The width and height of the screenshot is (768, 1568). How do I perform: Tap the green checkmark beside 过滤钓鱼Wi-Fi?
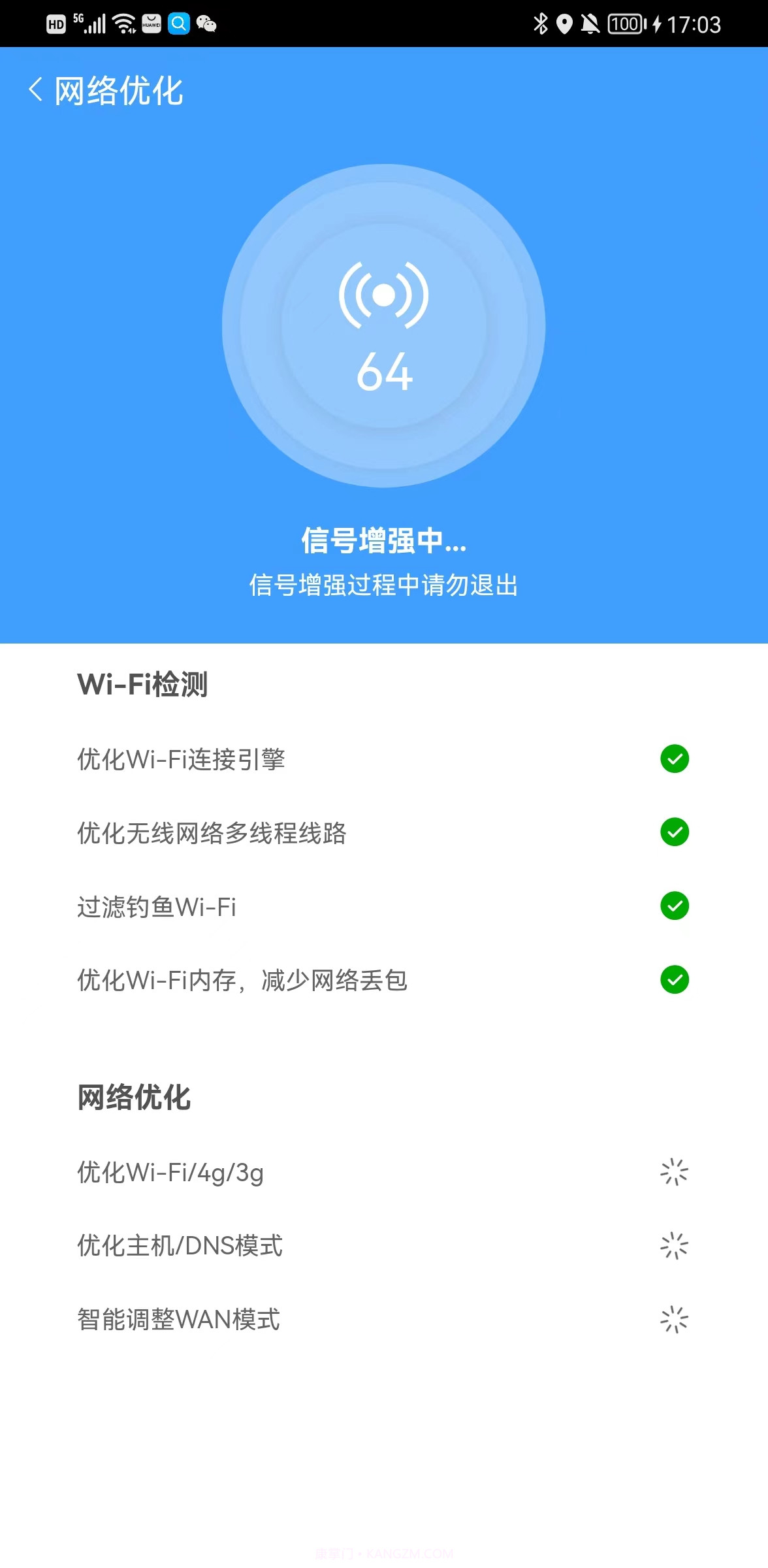coord(675,906)
